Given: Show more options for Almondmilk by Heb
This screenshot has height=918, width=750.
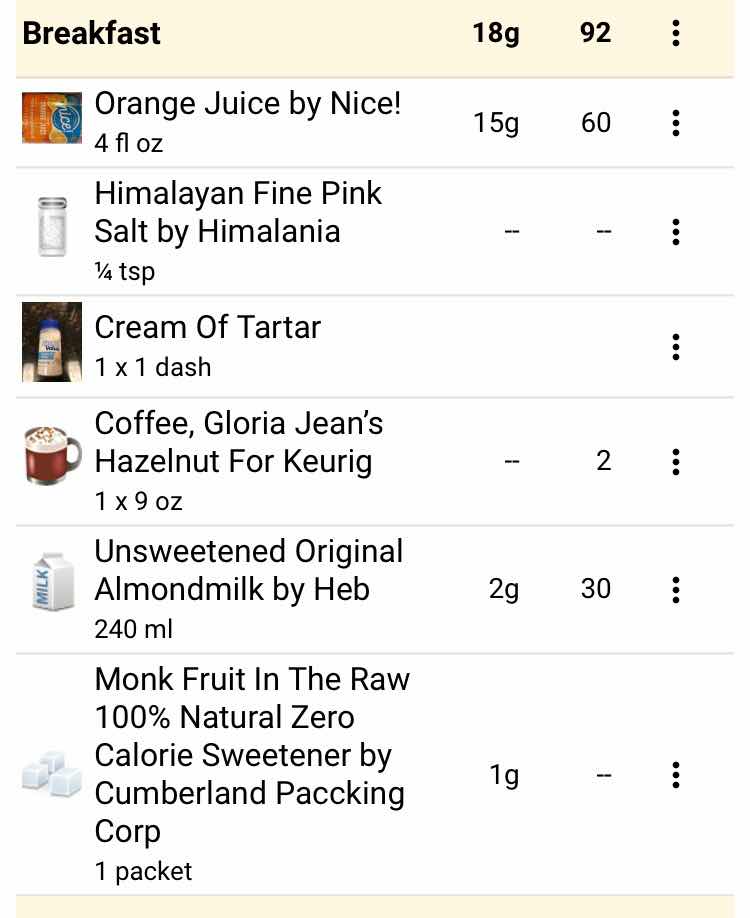Looking at the screenshot, I should pos(676,589).
